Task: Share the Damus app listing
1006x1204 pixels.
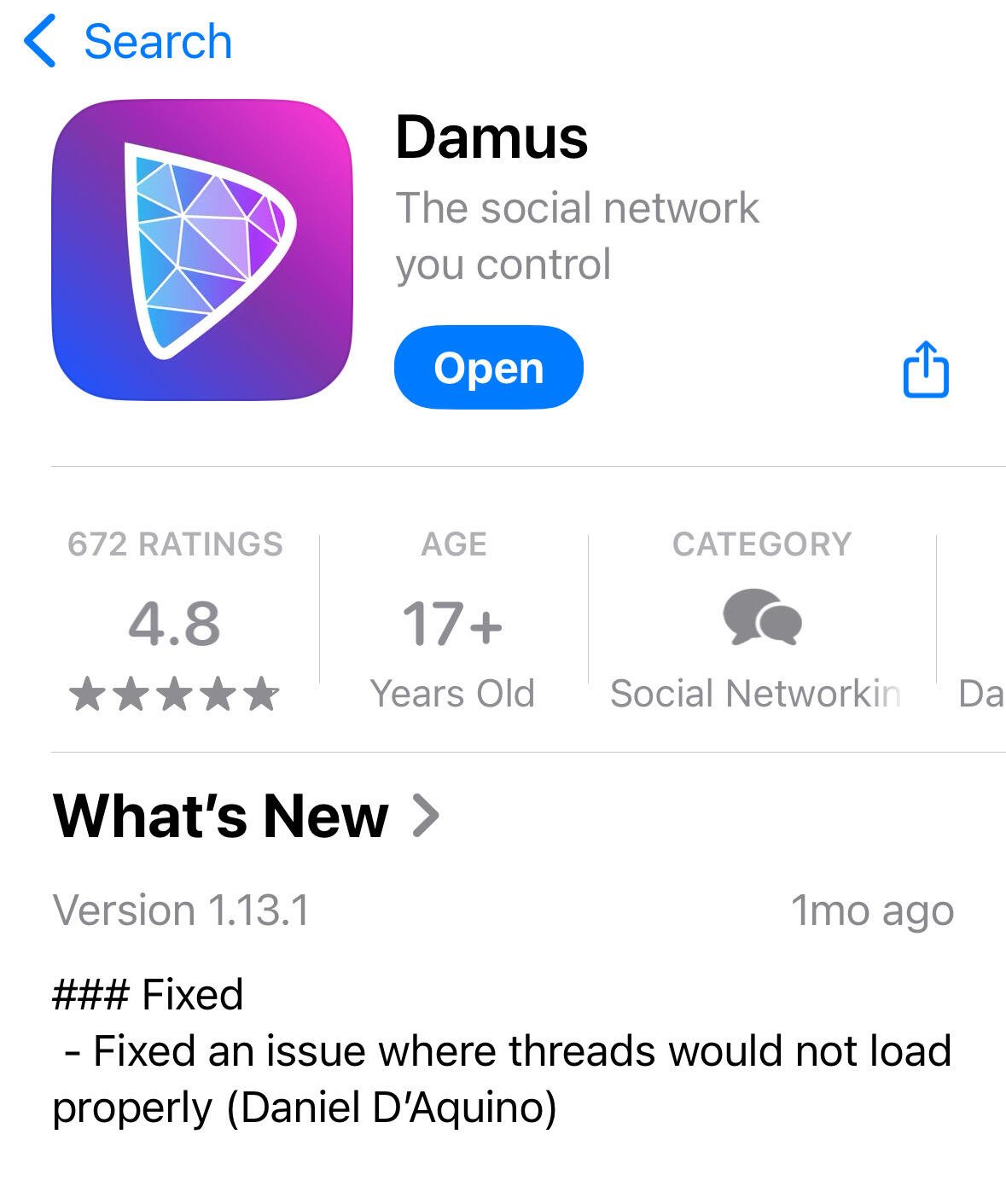Action: (925, 369)
